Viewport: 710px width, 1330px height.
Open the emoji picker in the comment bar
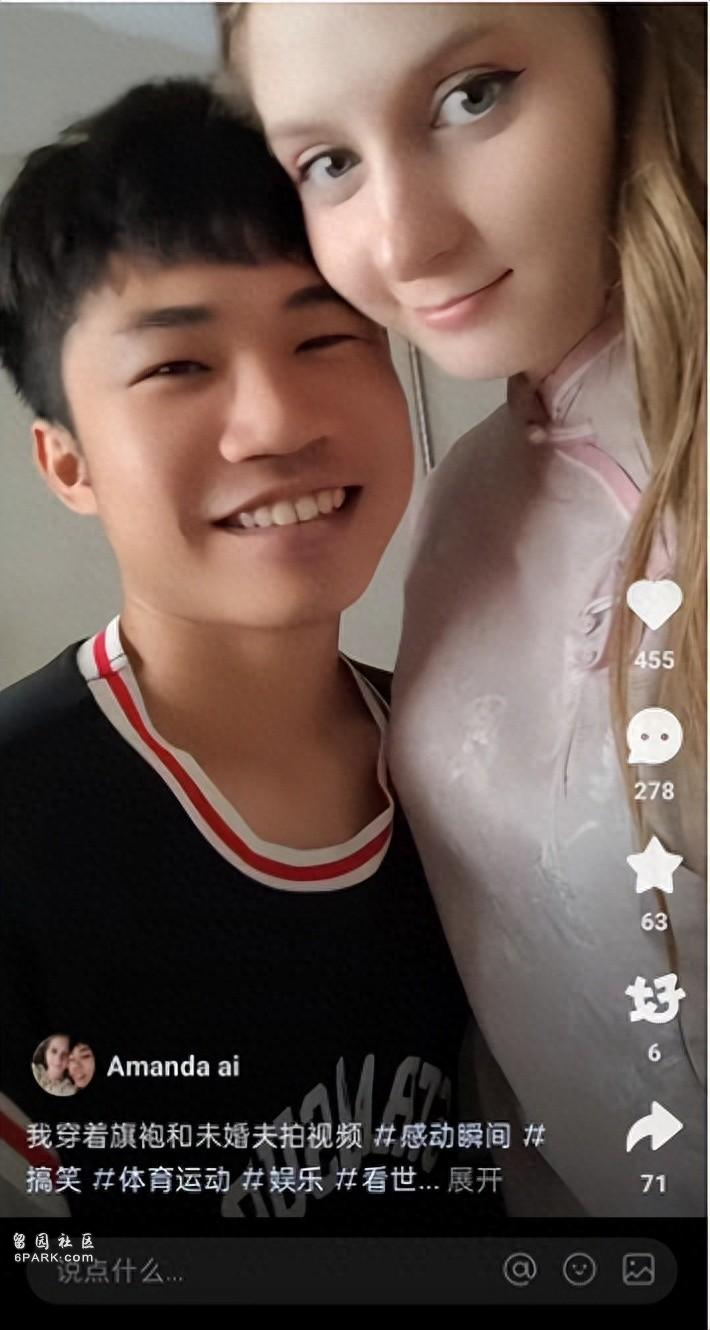pos(579,1270)
